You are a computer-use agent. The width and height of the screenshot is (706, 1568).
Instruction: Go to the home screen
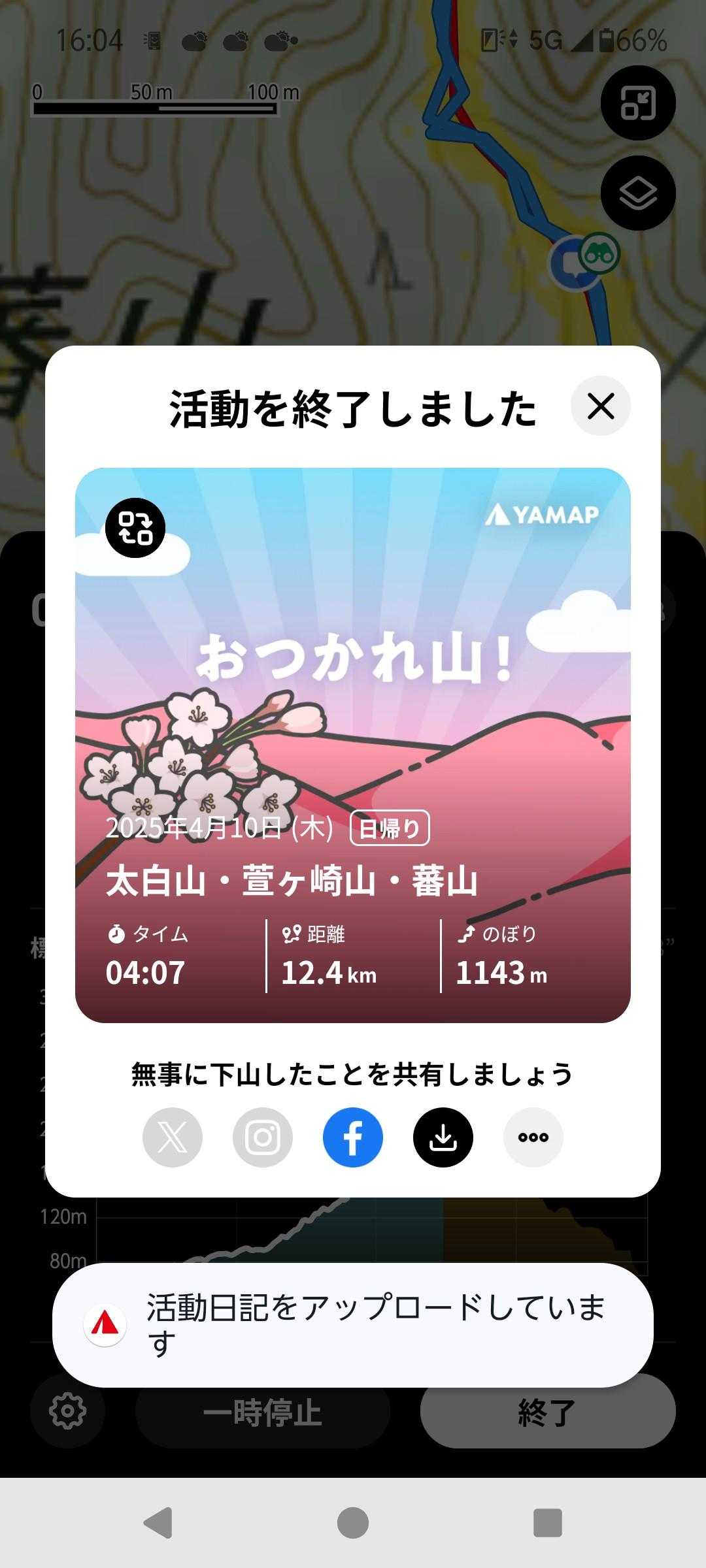pos(353,1523)
